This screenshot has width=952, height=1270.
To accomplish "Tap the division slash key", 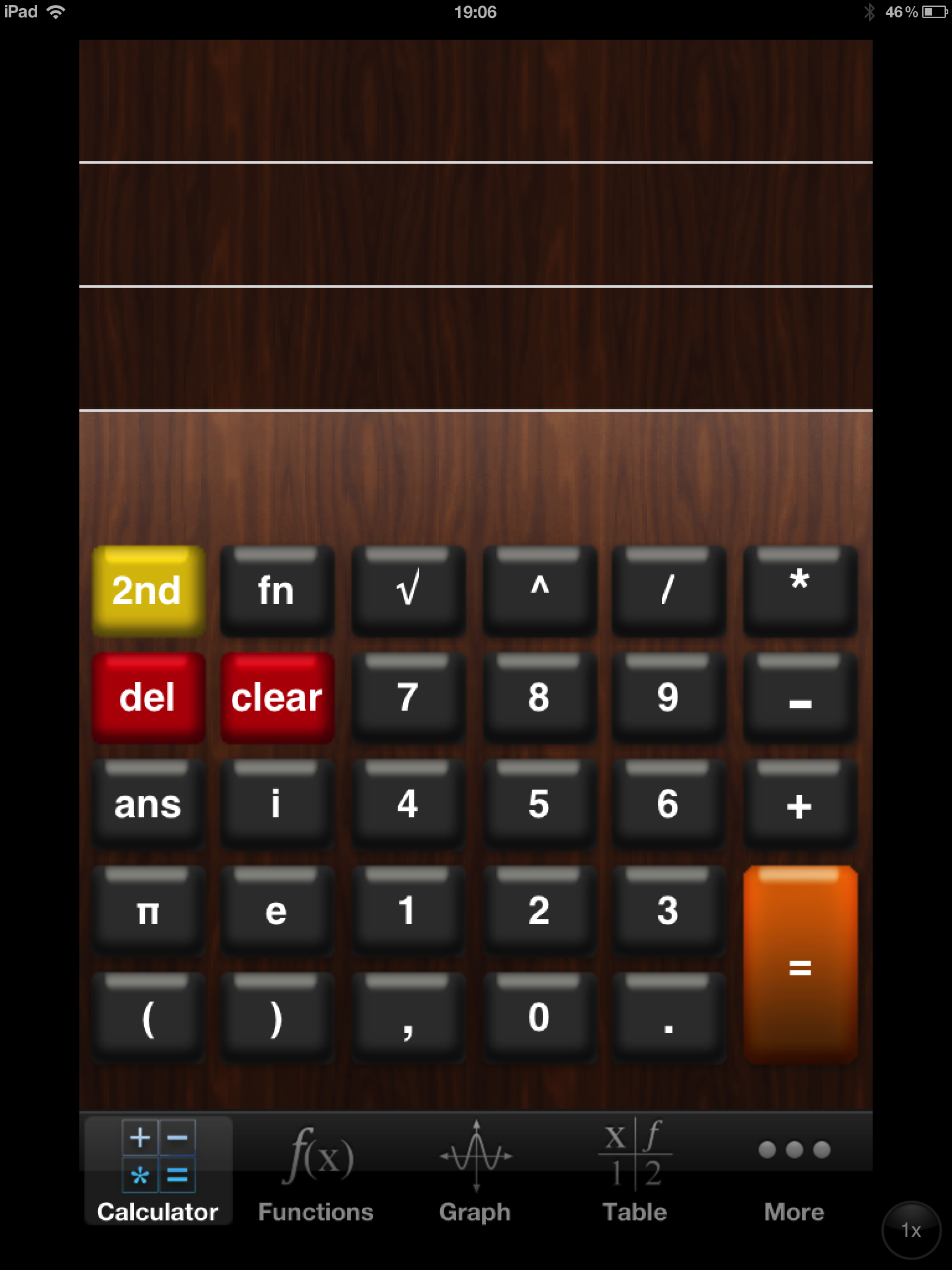I will point(668,590).
